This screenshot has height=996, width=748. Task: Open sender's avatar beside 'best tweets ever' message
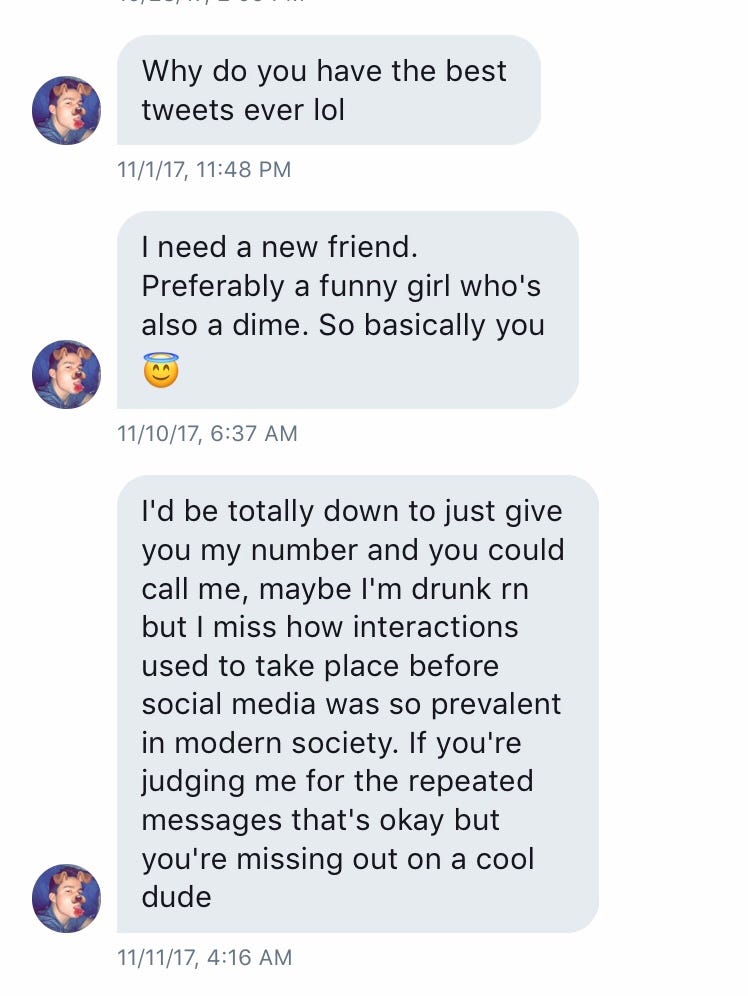pyautogui.click(x=67, y=110)
